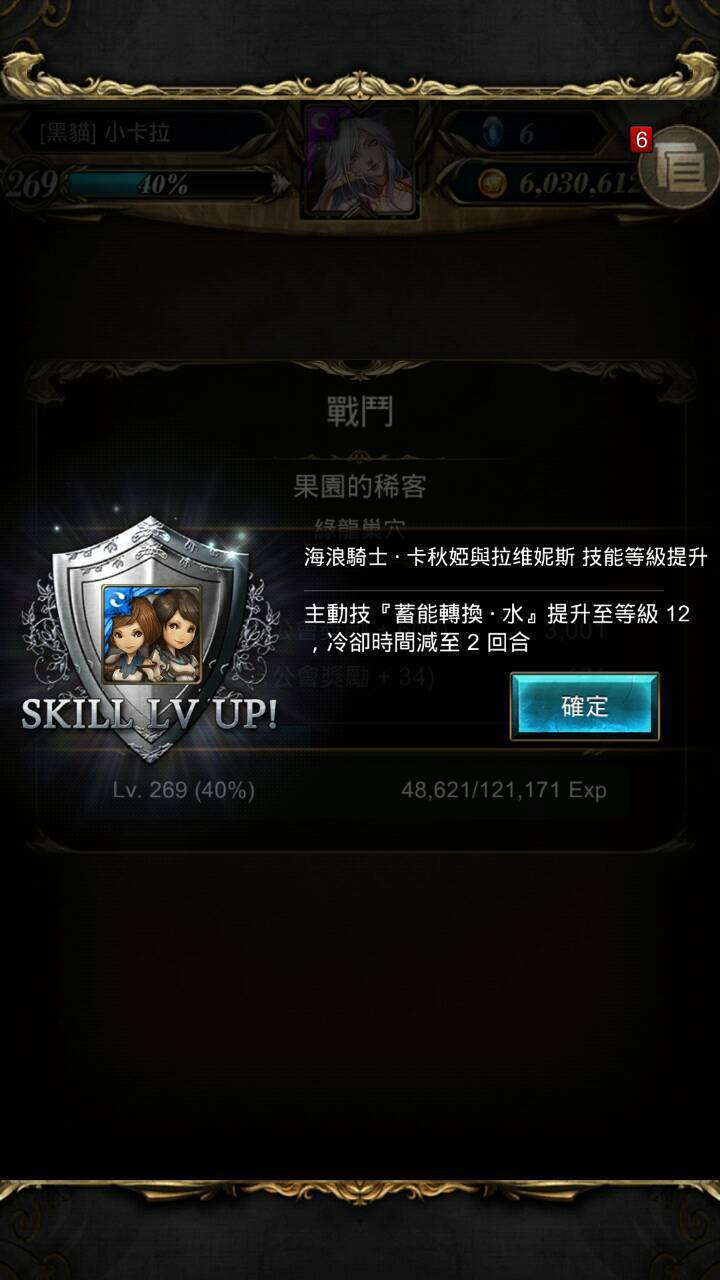The width and height of the screenshot is (720, 1280).
Task: Open the menu icon with badge 6
Action: [x=679, y=171]
